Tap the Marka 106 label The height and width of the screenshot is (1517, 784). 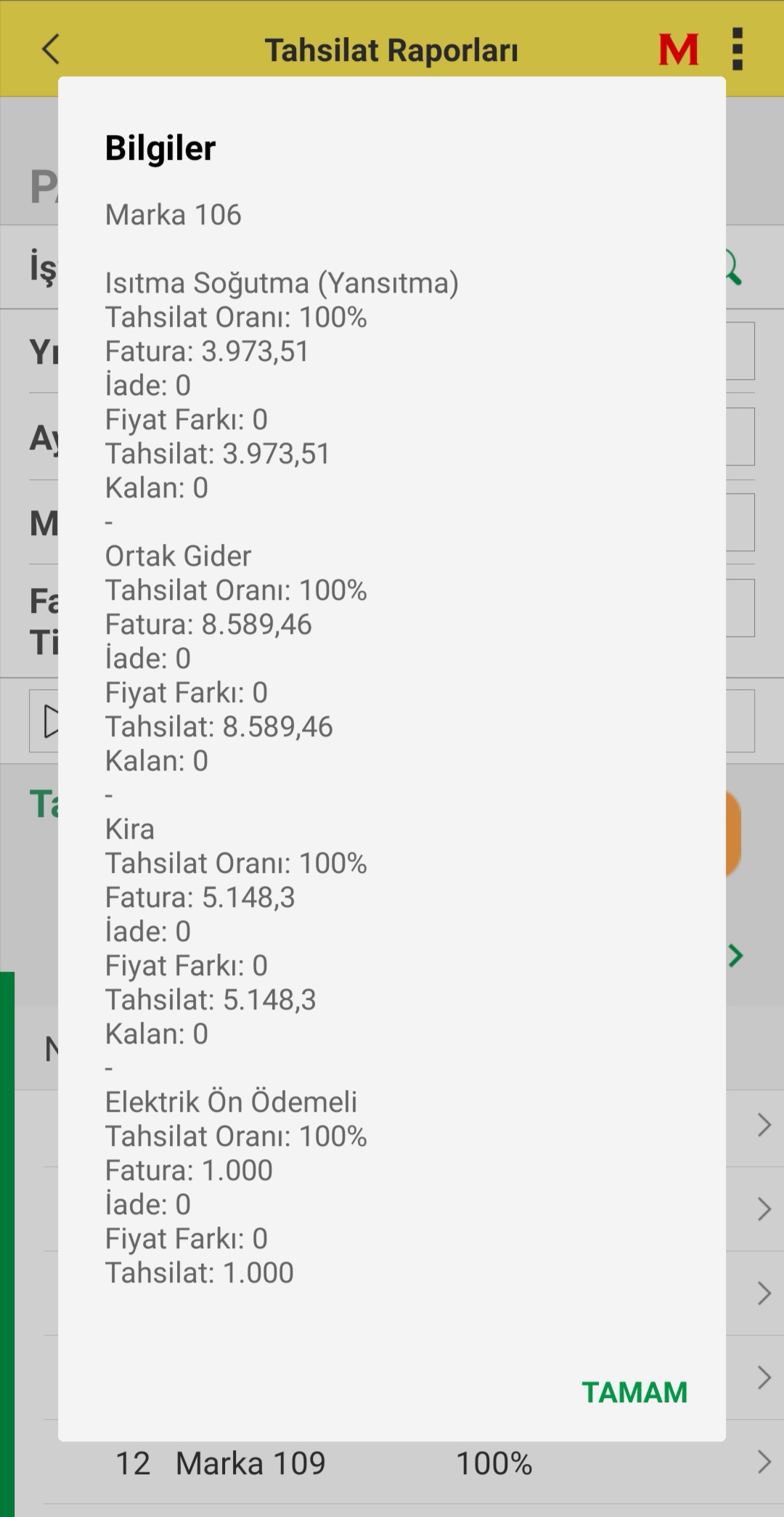tap(172, 214)
